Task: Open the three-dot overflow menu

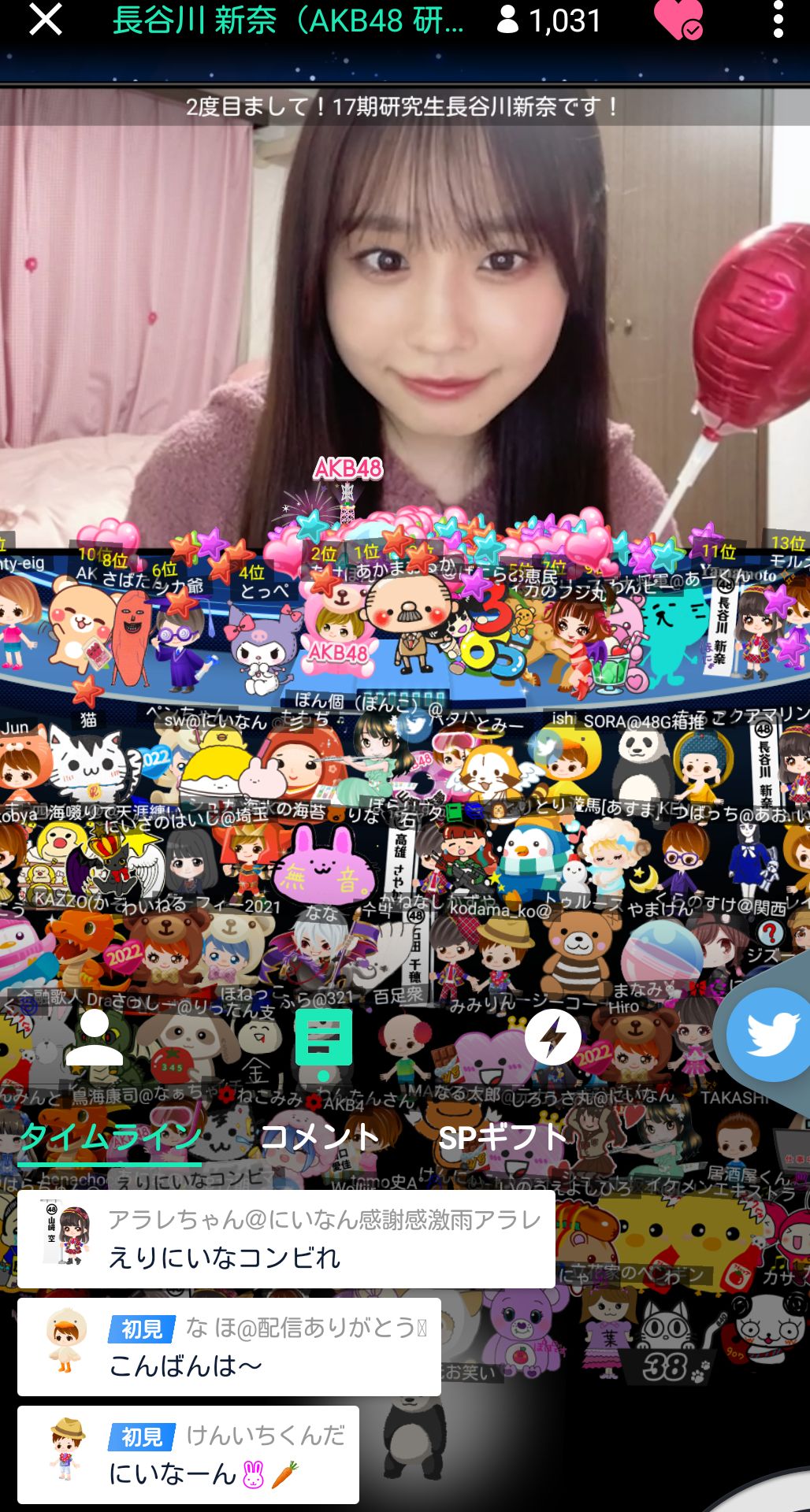Action: [777, 20]
